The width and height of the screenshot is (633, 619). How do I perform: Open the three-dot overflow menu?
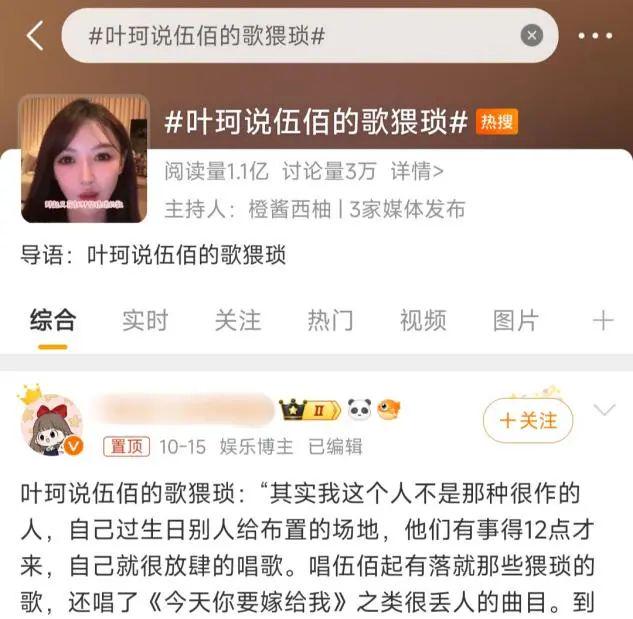pos(596,36)
